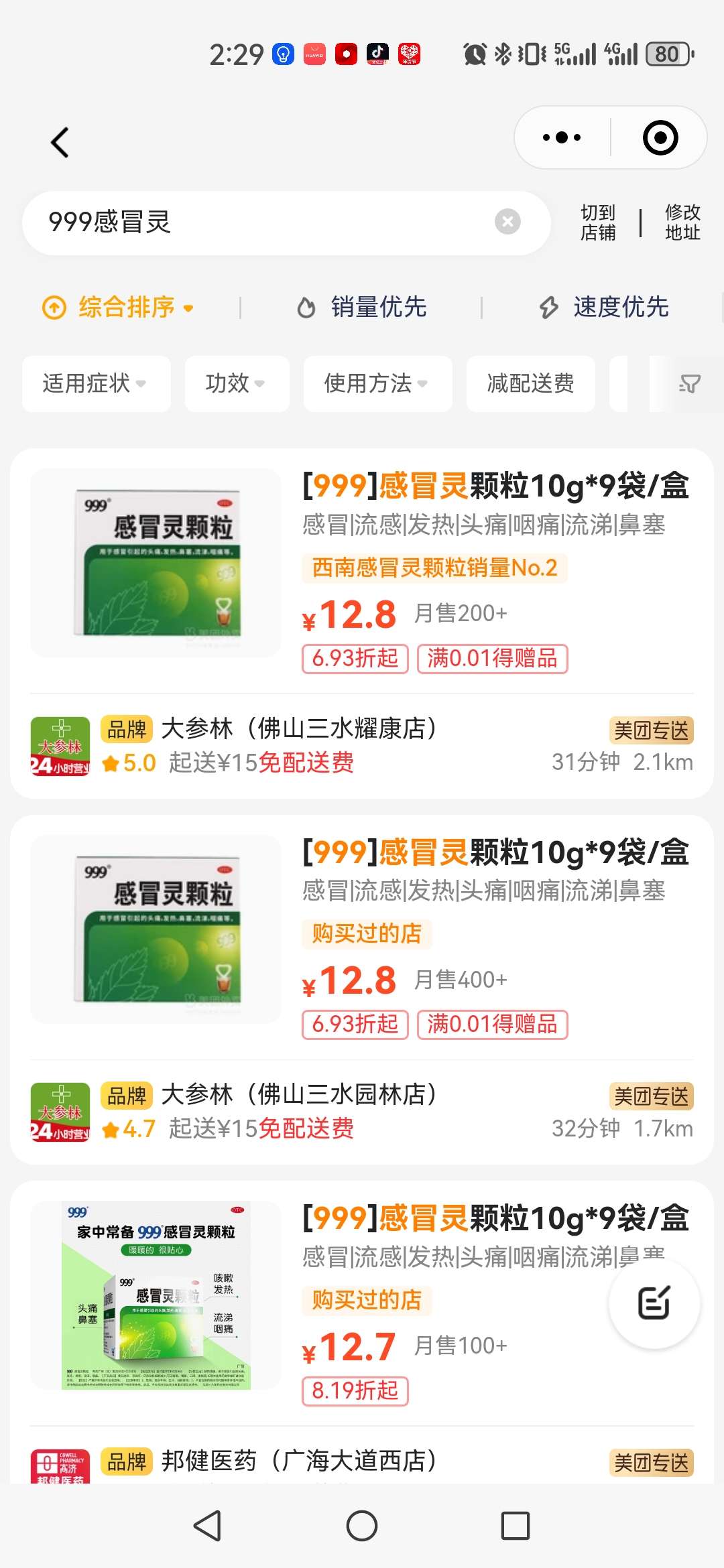This screenshot has height=1568, width=724.
Task: Select the 减配送费 filter chip
Action: click(530, 383)
